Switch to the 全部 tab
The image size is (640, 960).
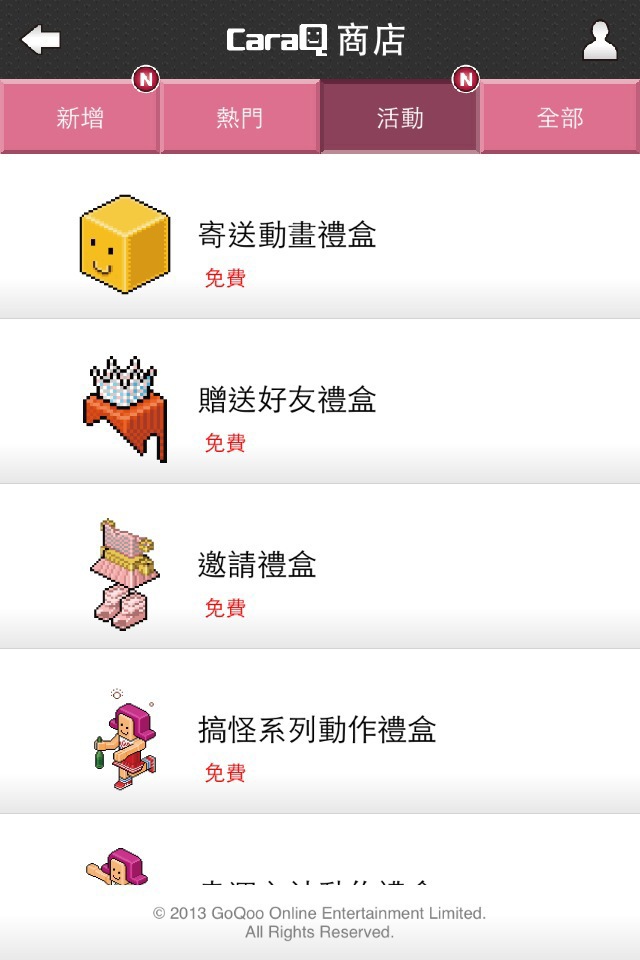[x=560, y=118]
